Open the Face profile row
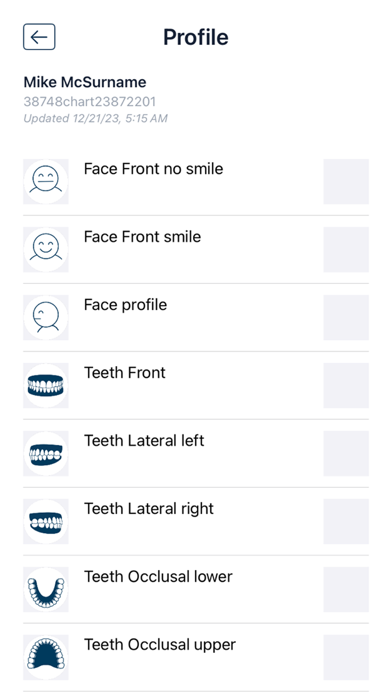Screen dimensions: 392x696 click(x=196, y=317)
